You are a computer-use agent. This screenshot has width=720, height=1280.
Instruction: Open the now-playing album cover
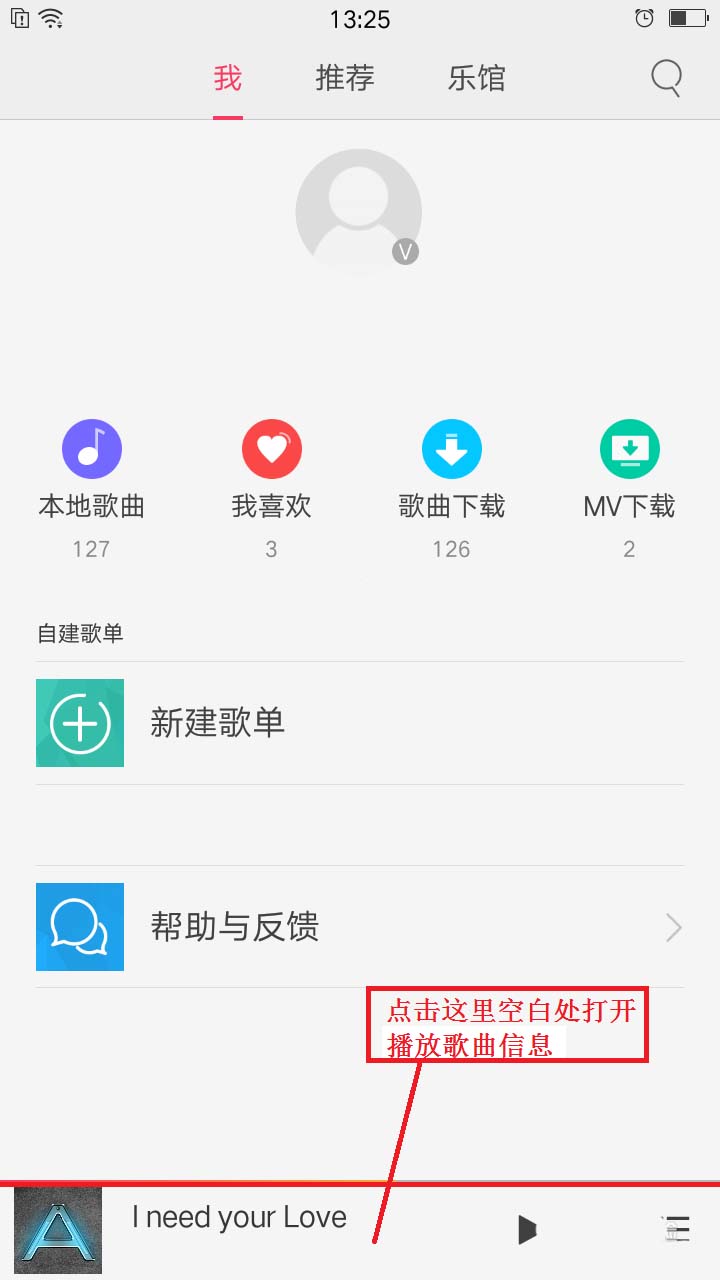pyautogui.click(x=58, y=1230)
